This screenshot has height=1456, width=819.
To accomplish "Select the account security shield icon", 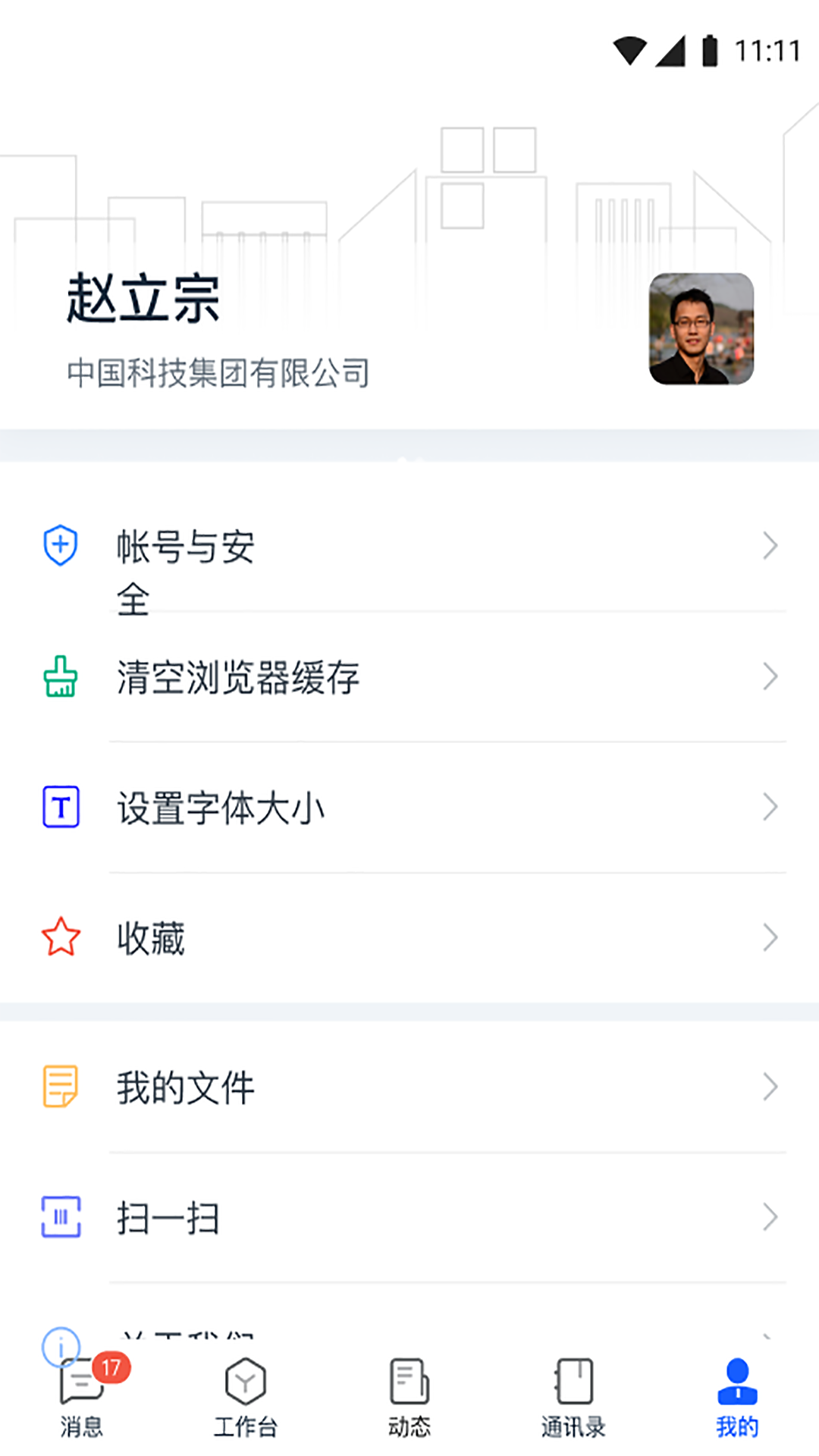I will (x=61, y=544).
